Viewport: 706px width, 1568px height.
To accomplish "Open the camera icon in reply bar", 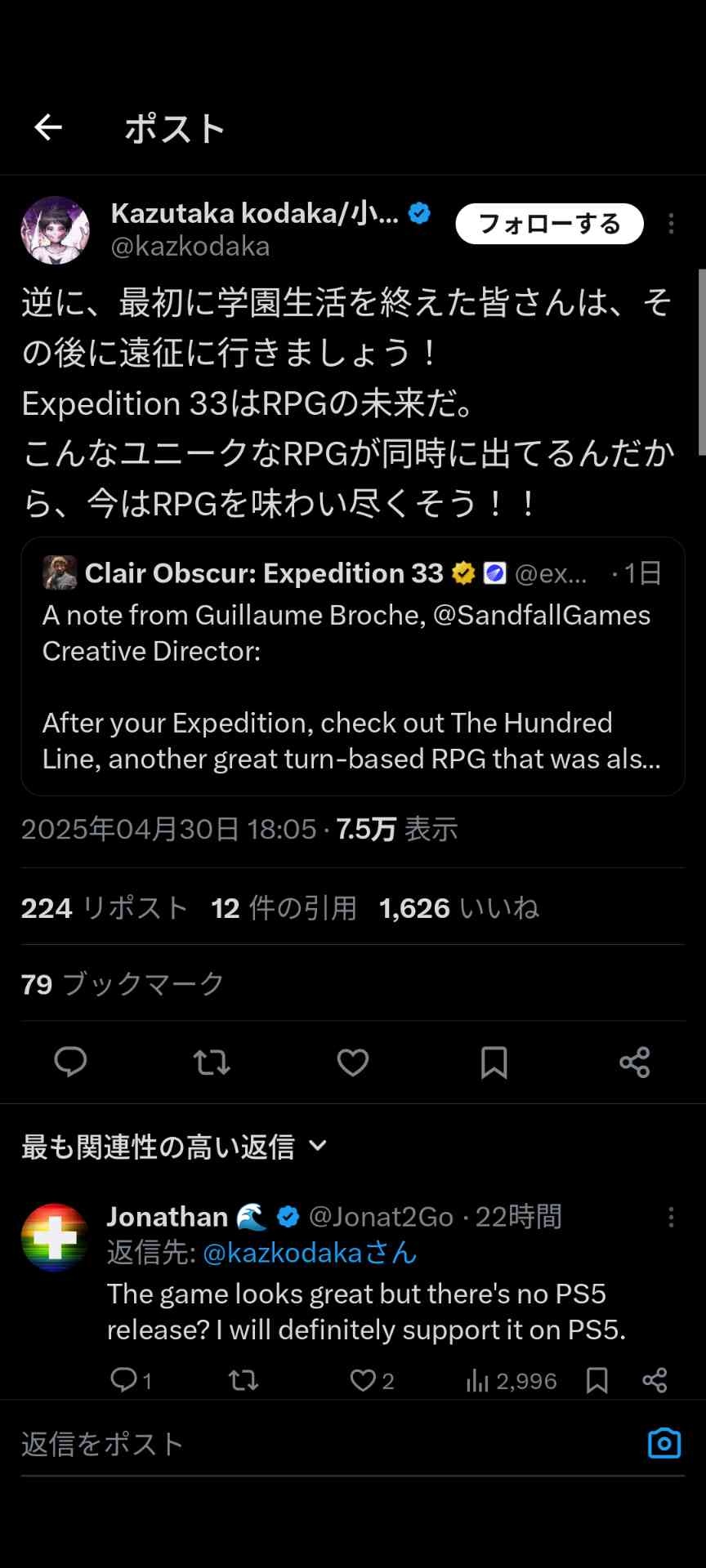I will click(x=664, y=1443).
